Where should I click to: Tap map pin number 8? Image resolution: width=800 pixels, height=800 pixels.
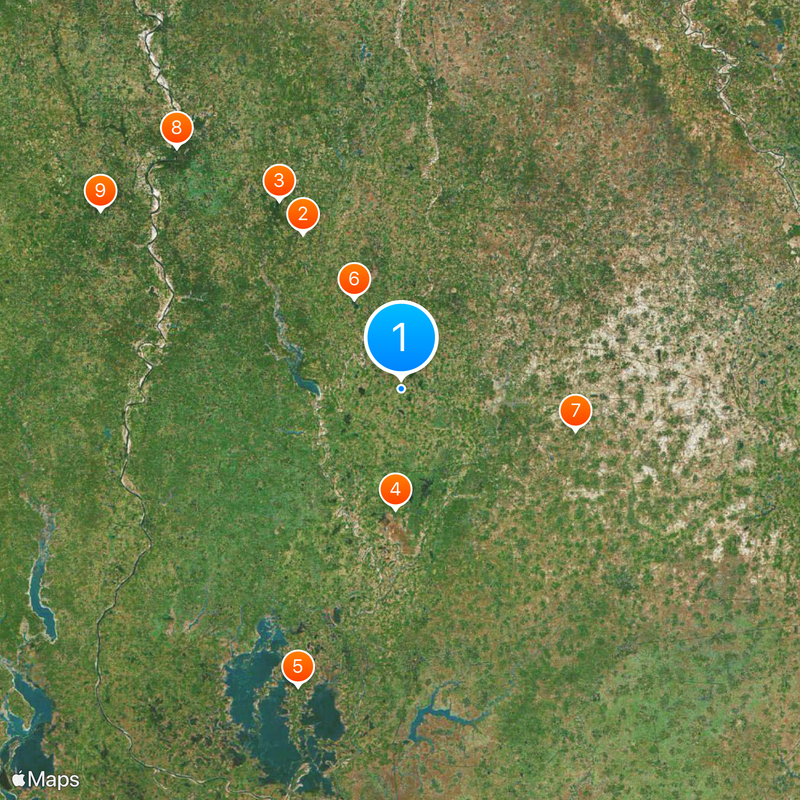click(x=177, y=128)
